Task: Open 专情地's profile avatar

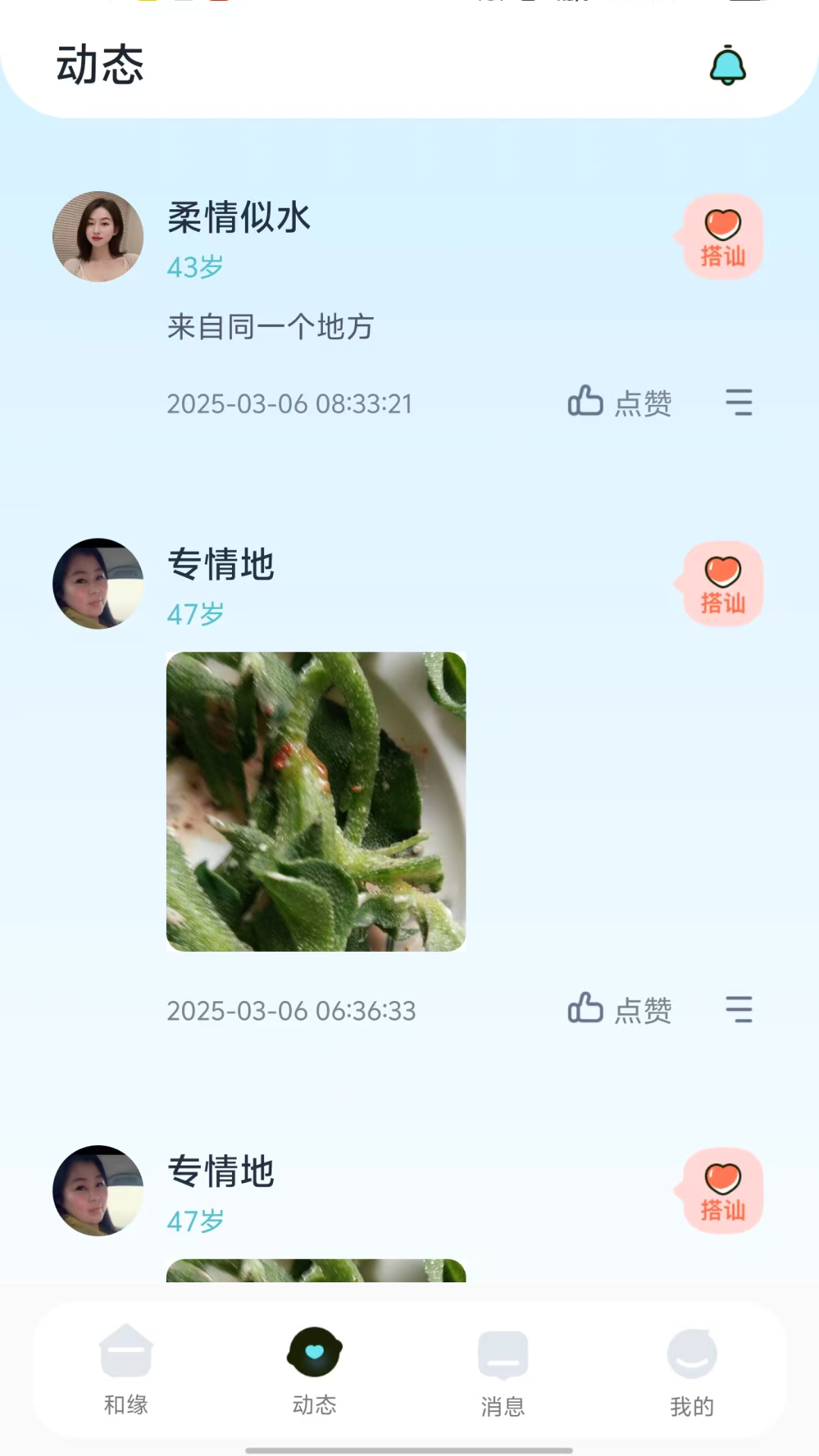Action: [97, 584]
